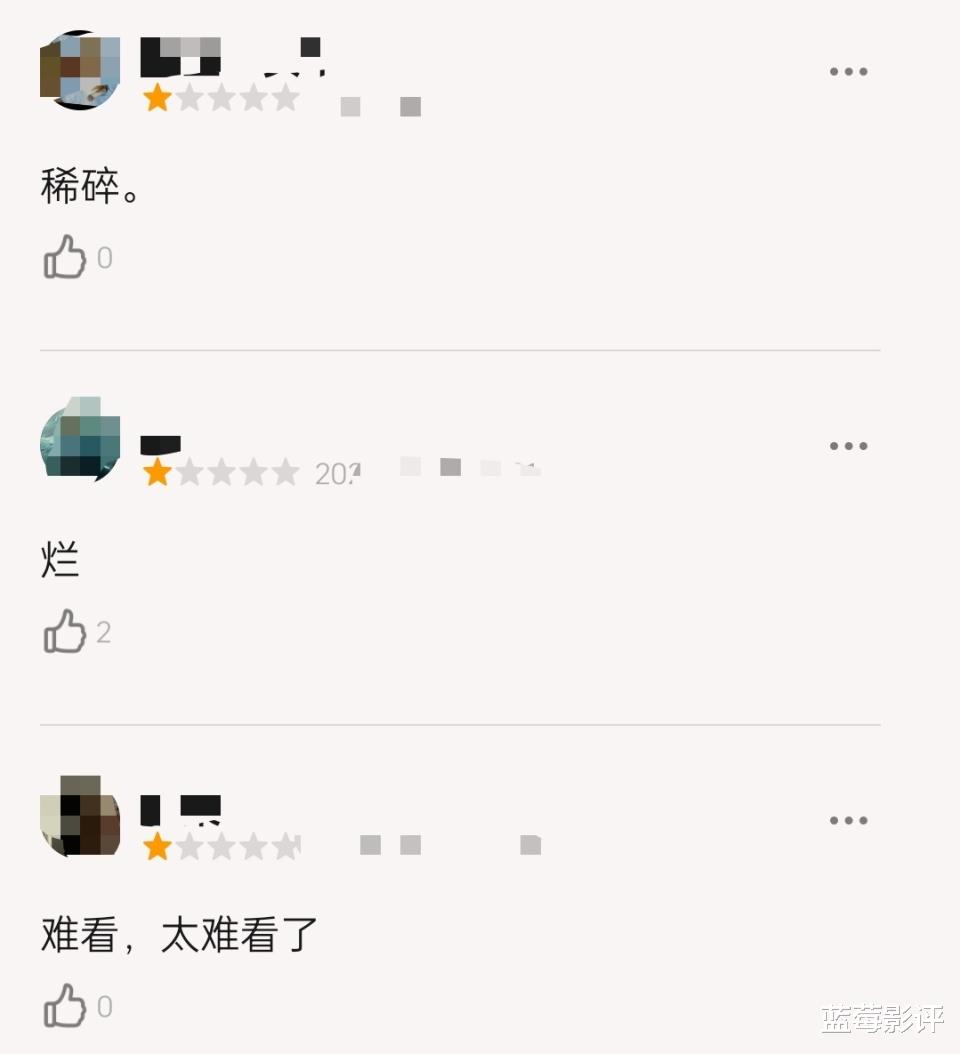Show more options for the 难看，太难看了 review
The width and height of the screenshot is (960, 1054).
tap(848, 821)
